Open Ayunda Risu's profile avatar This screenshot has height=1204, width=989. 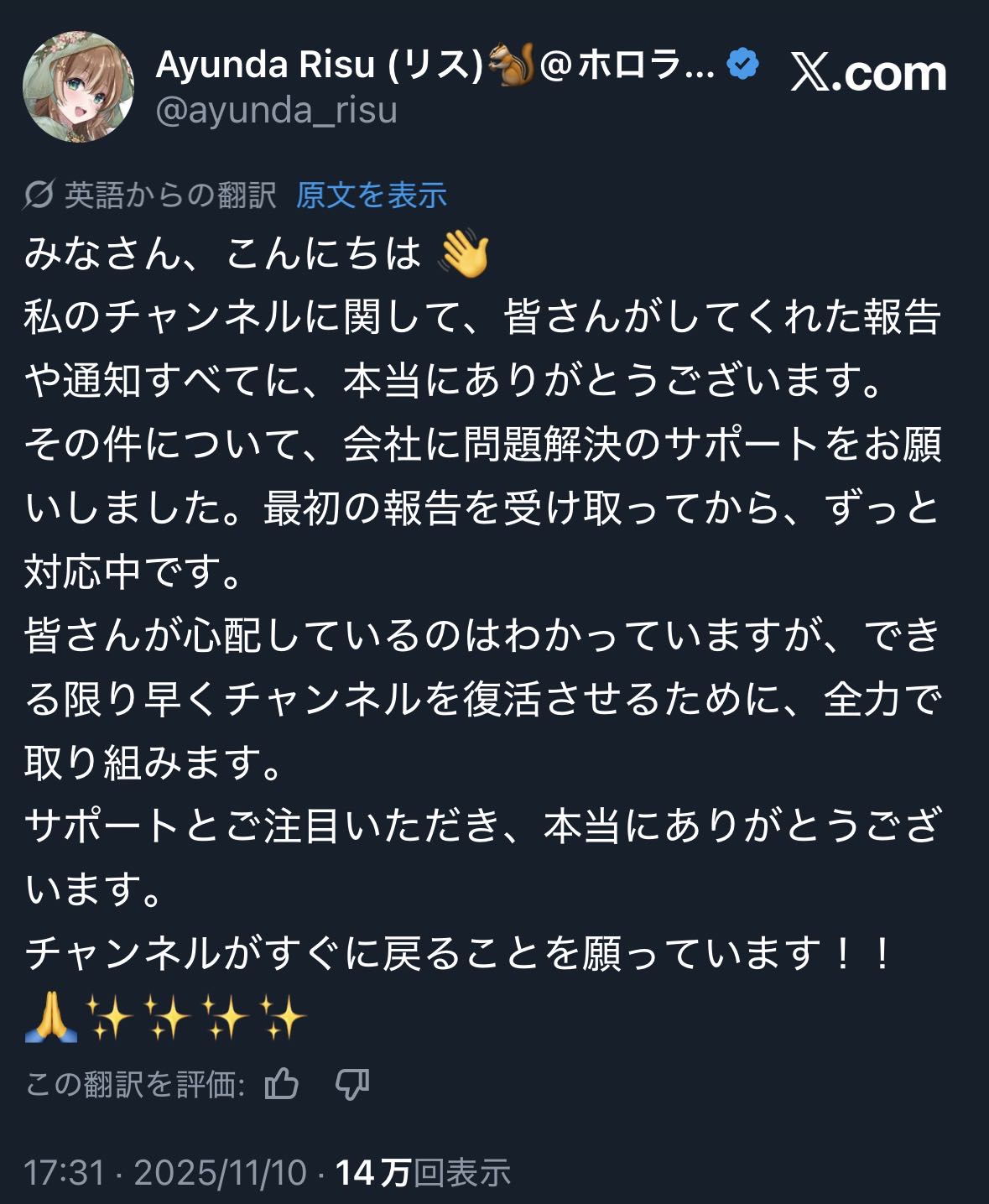pos(78,87)
